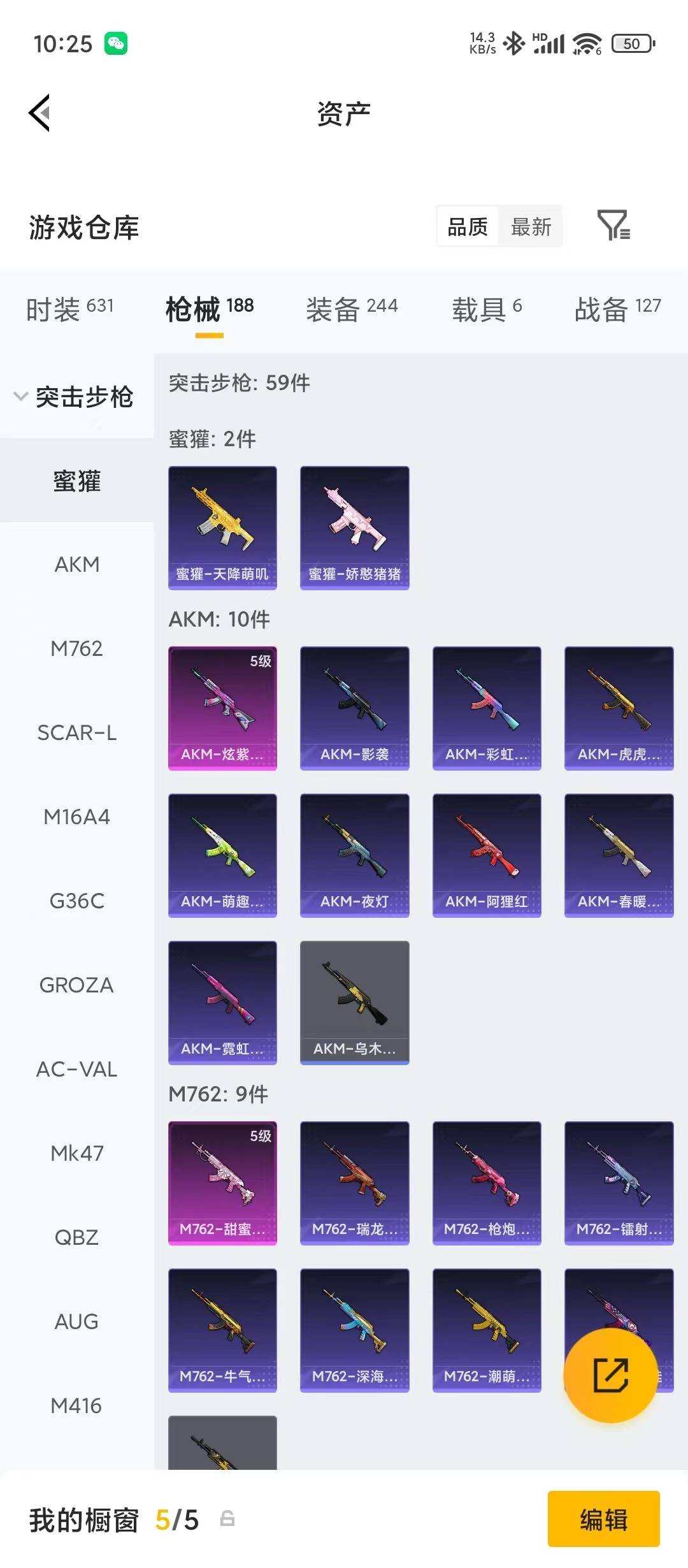Sort the warehouse by 品质
The width and height of the screenshot is (688, 1568).
click(468, 226)
